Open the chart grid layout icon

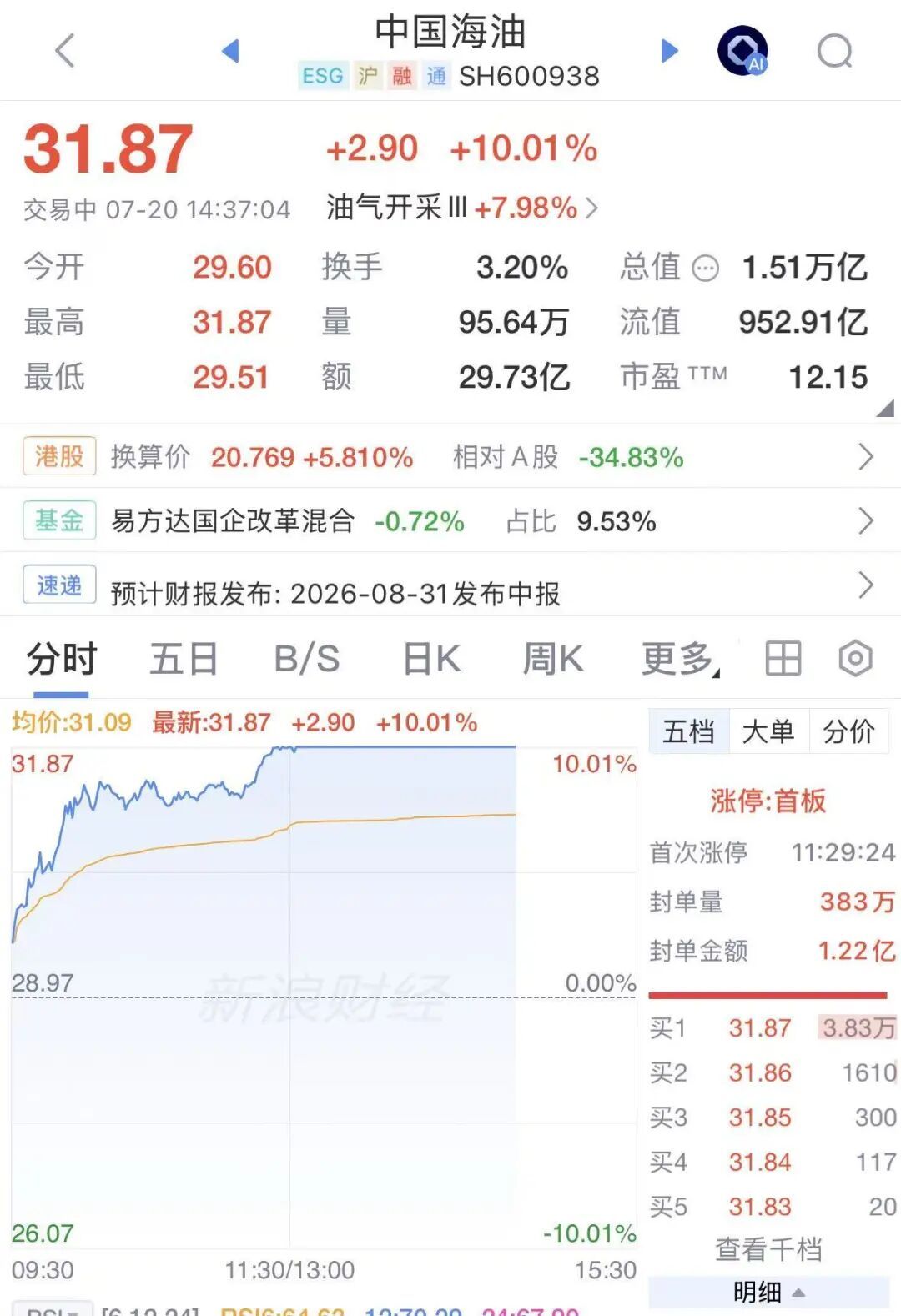(783, 659)
